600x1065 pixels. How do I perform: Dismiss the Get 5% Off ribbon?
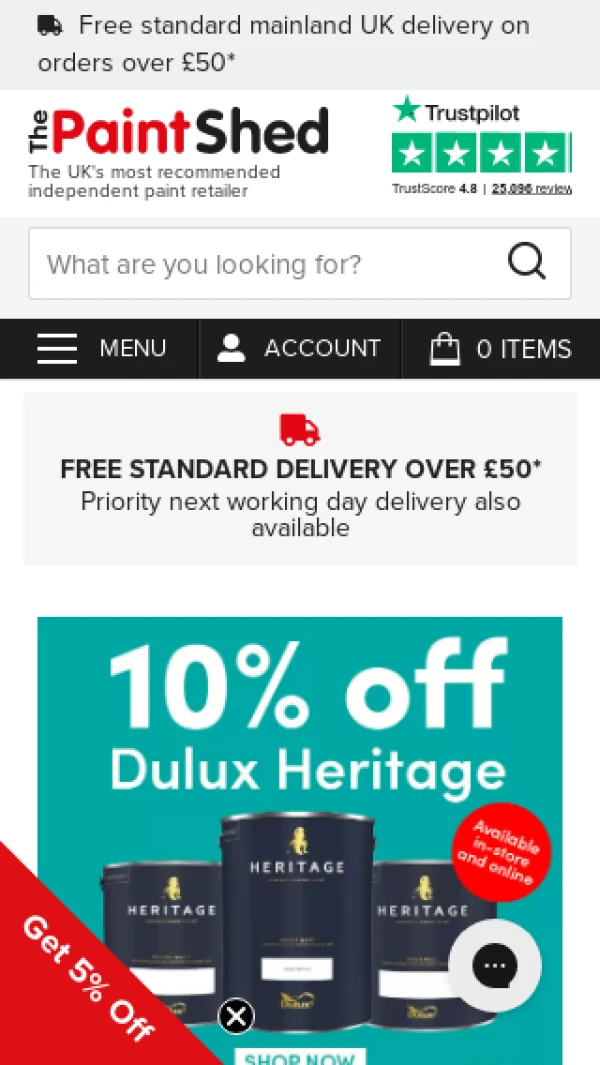pyautogui.click(x=236, y=1018)
